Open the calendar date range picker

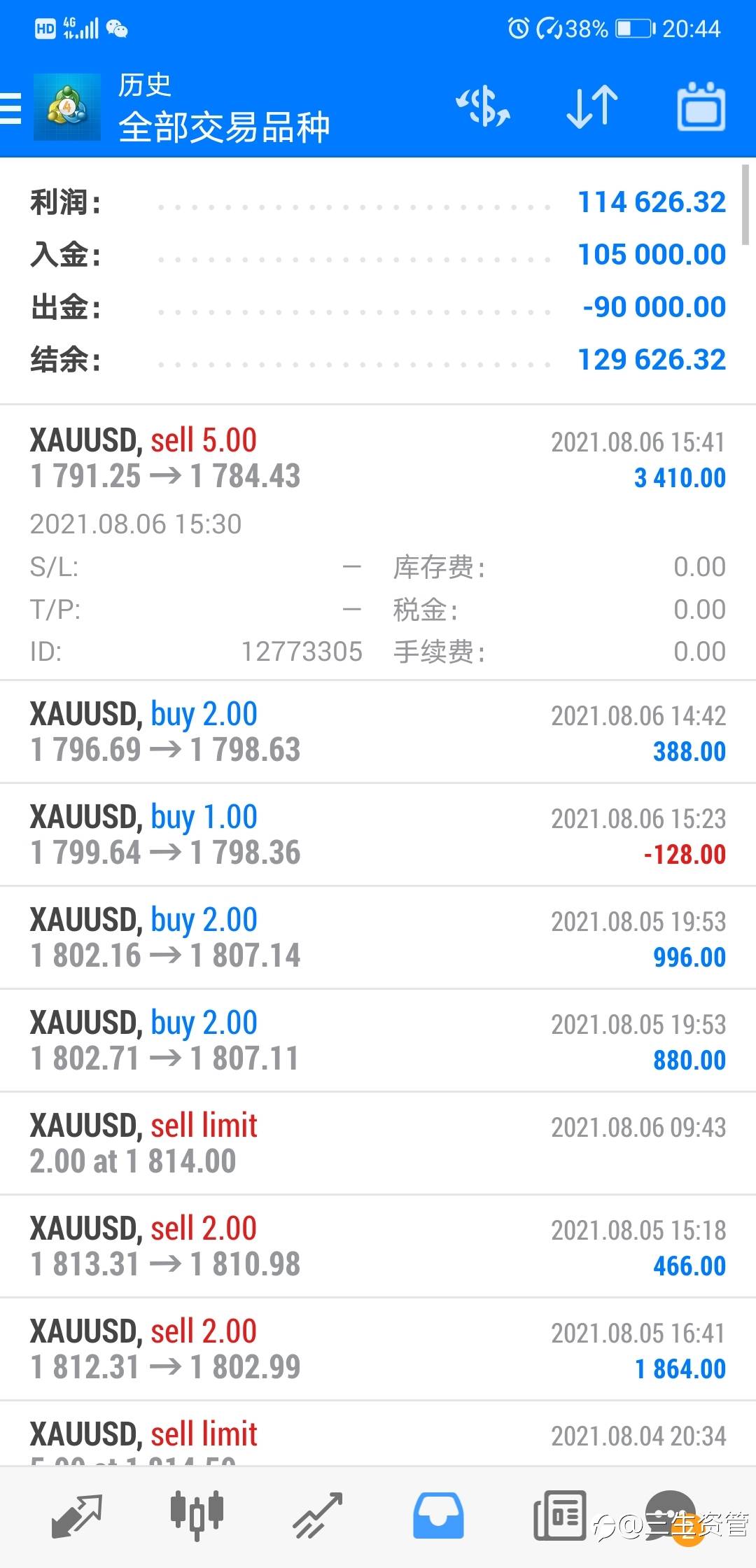701,107
